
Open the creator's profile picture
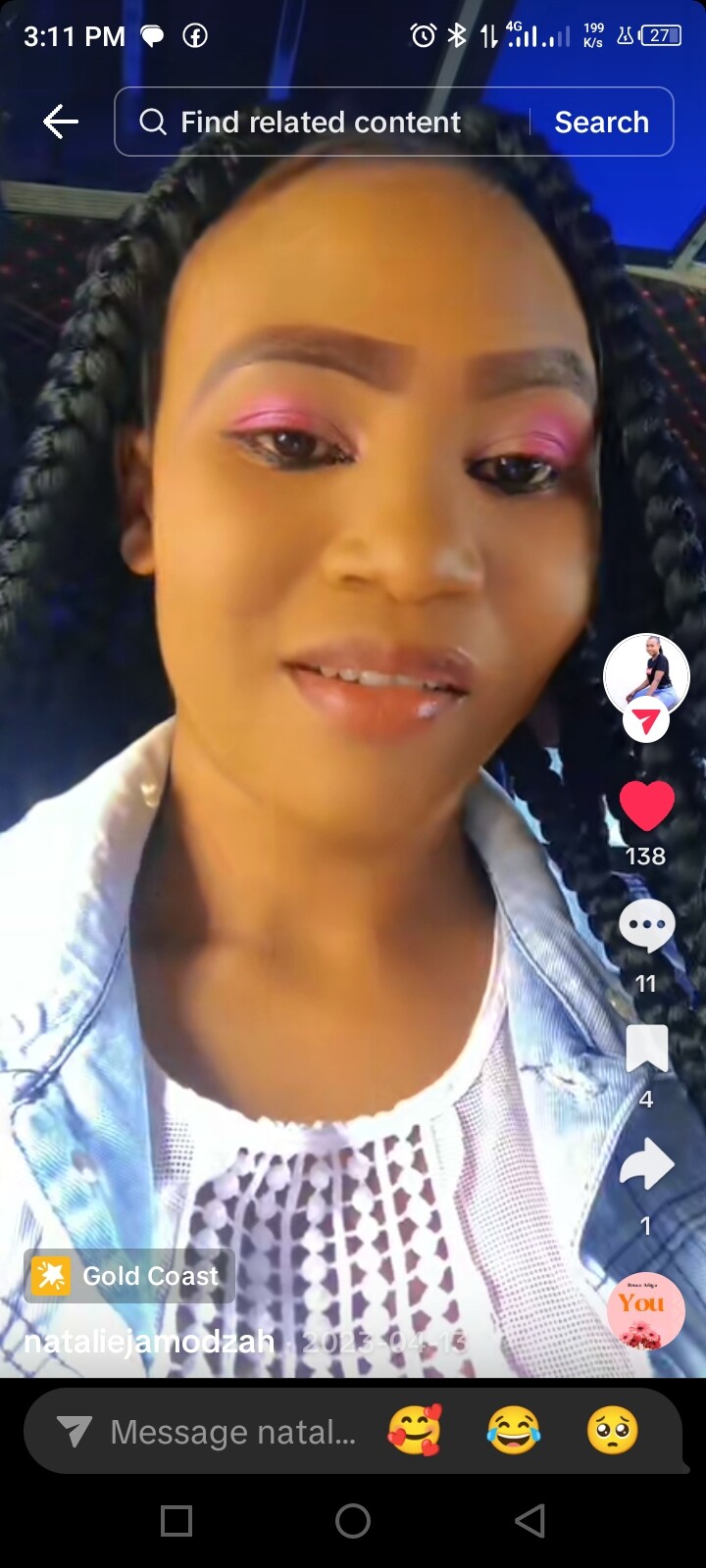click(646, 675)
